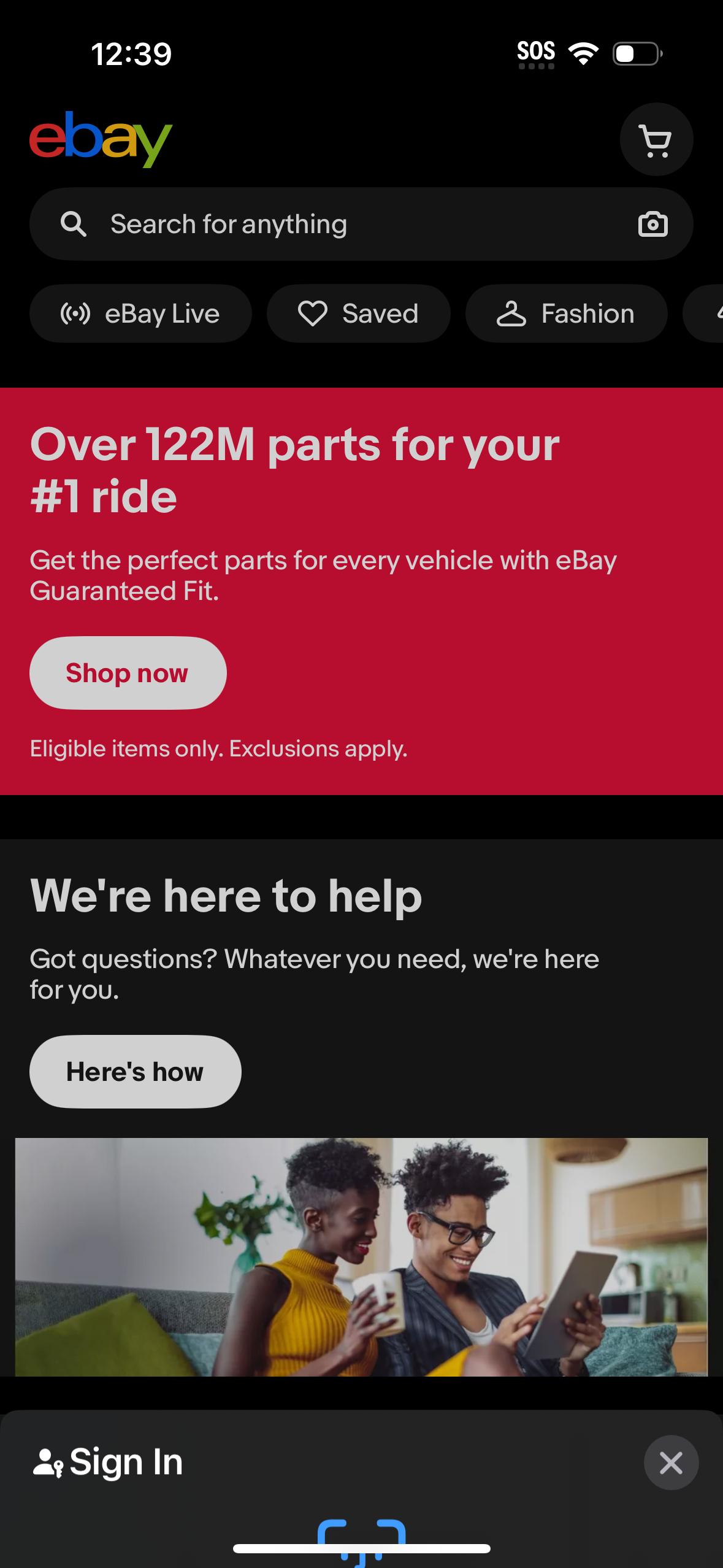
Task: Open the eBay Live category
Action: coord(140,313)
